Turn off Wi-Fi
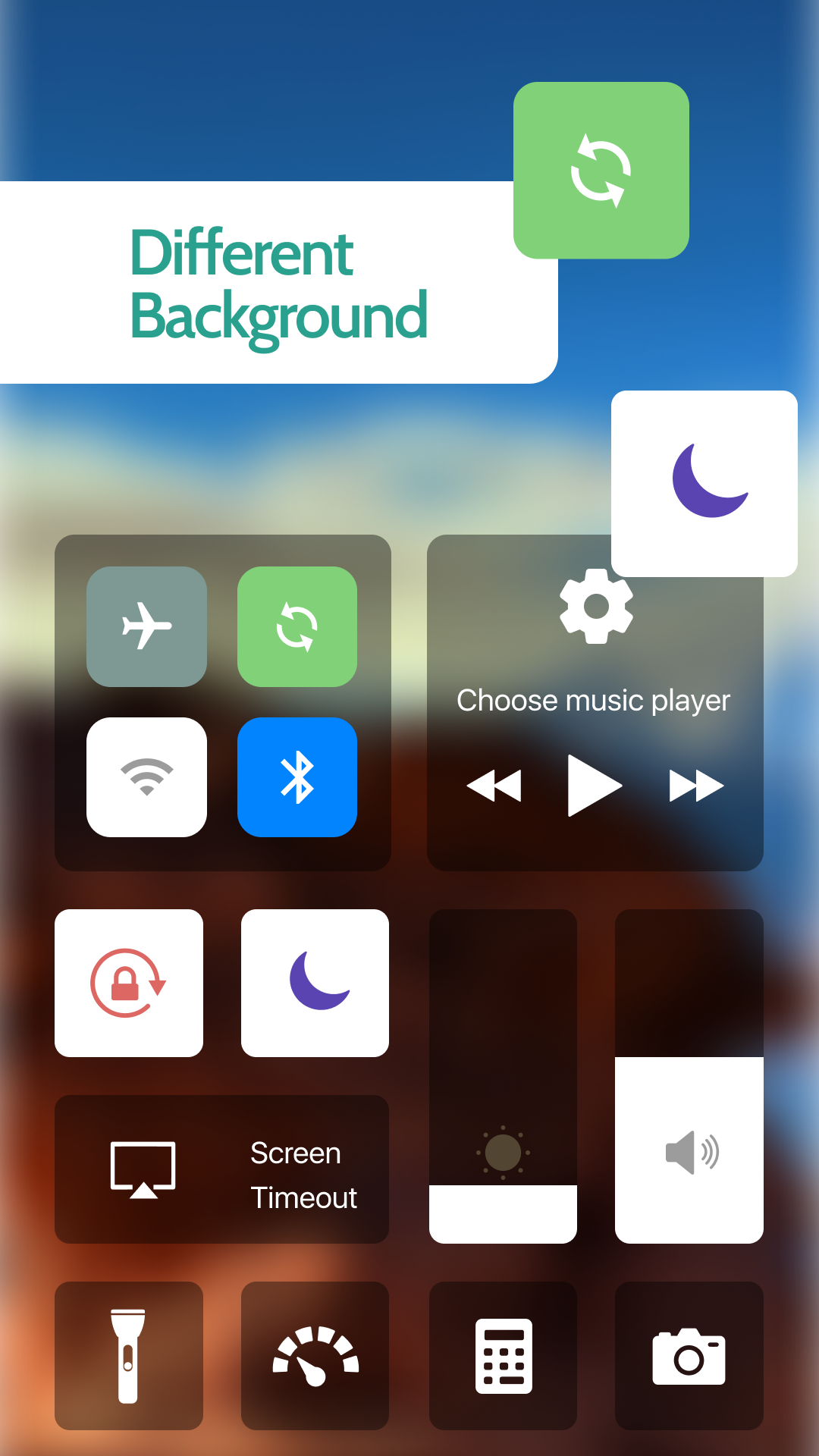 point(146,777)
